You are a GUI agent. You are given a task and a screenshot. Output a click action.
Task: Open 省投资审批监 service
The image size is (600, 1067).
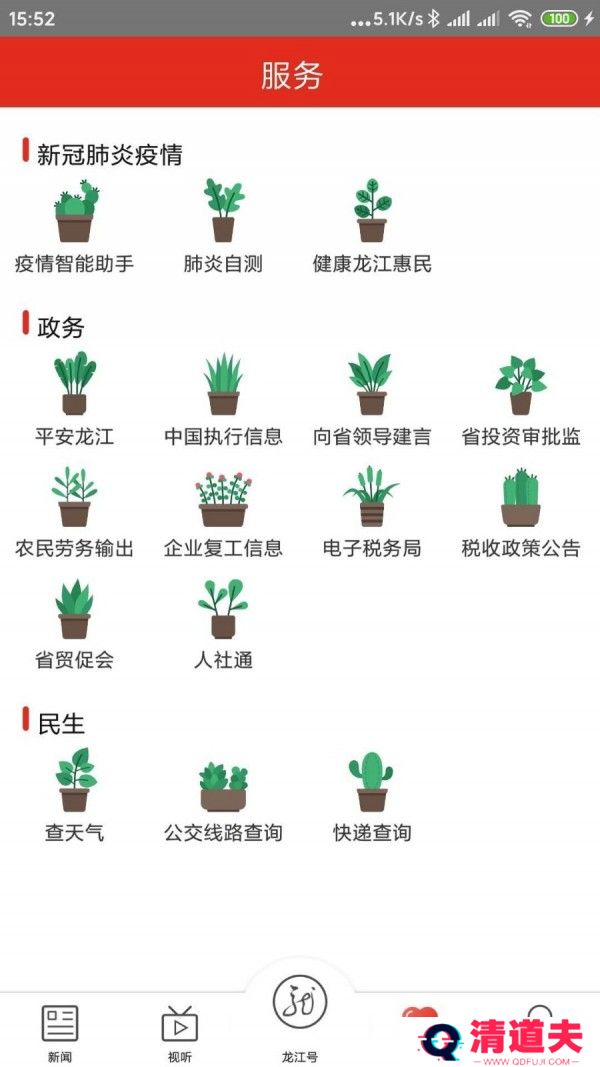(521, 399)
